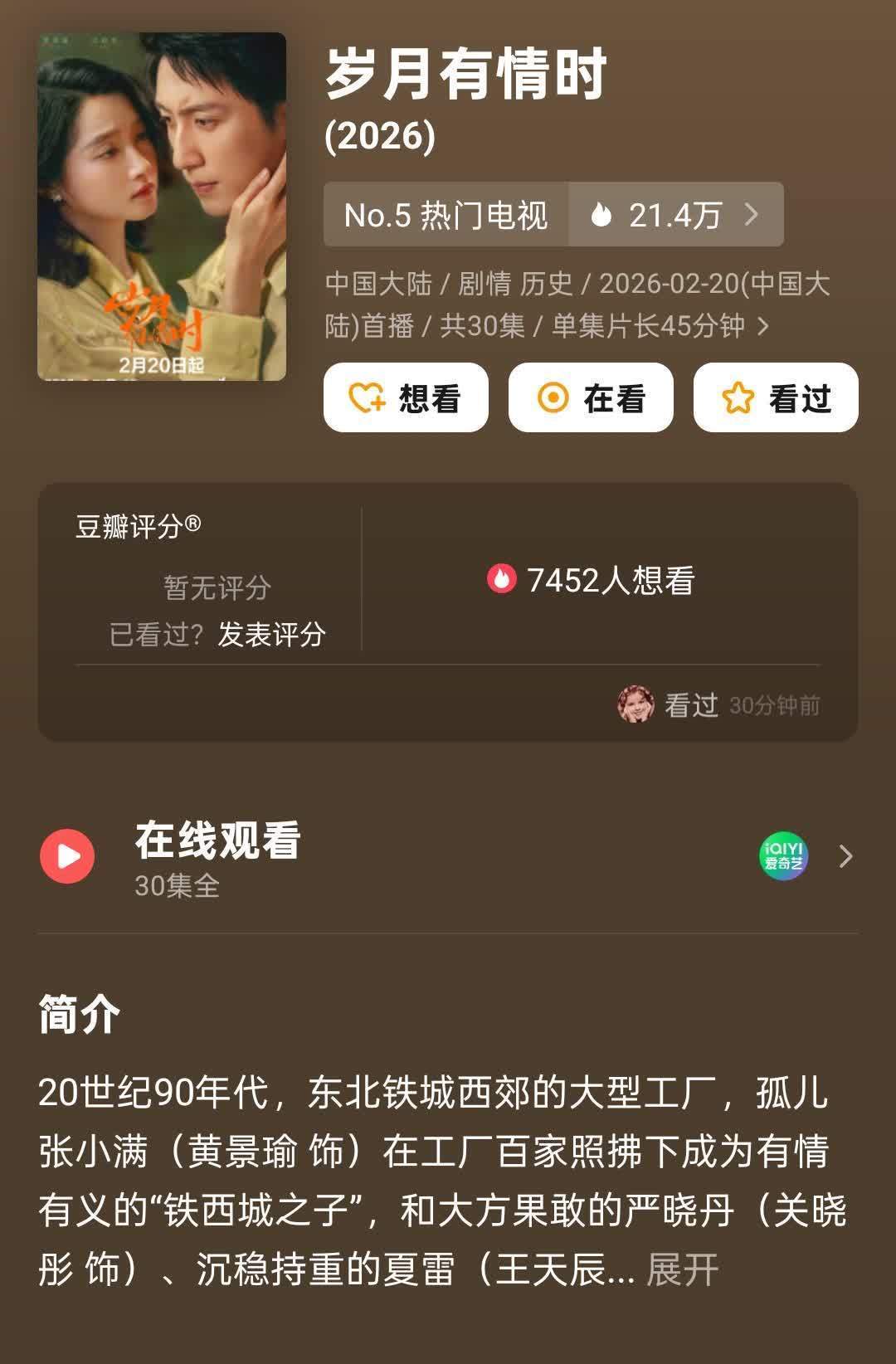Screen dimensions: 896x1364
Task: Mark the show as 看过
Action: pos(776,398)
